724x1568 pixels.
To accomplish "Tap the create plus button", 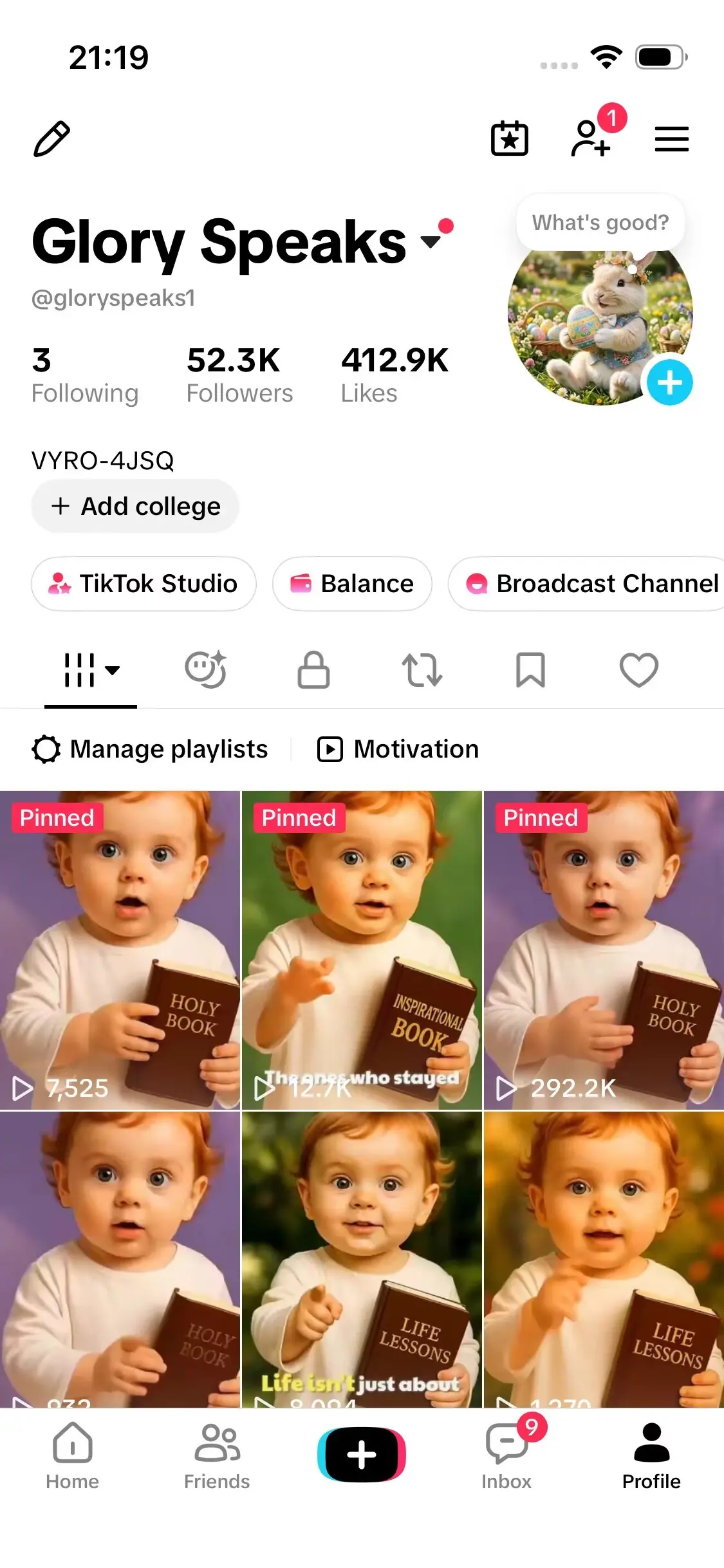I will pos(362,1454).
